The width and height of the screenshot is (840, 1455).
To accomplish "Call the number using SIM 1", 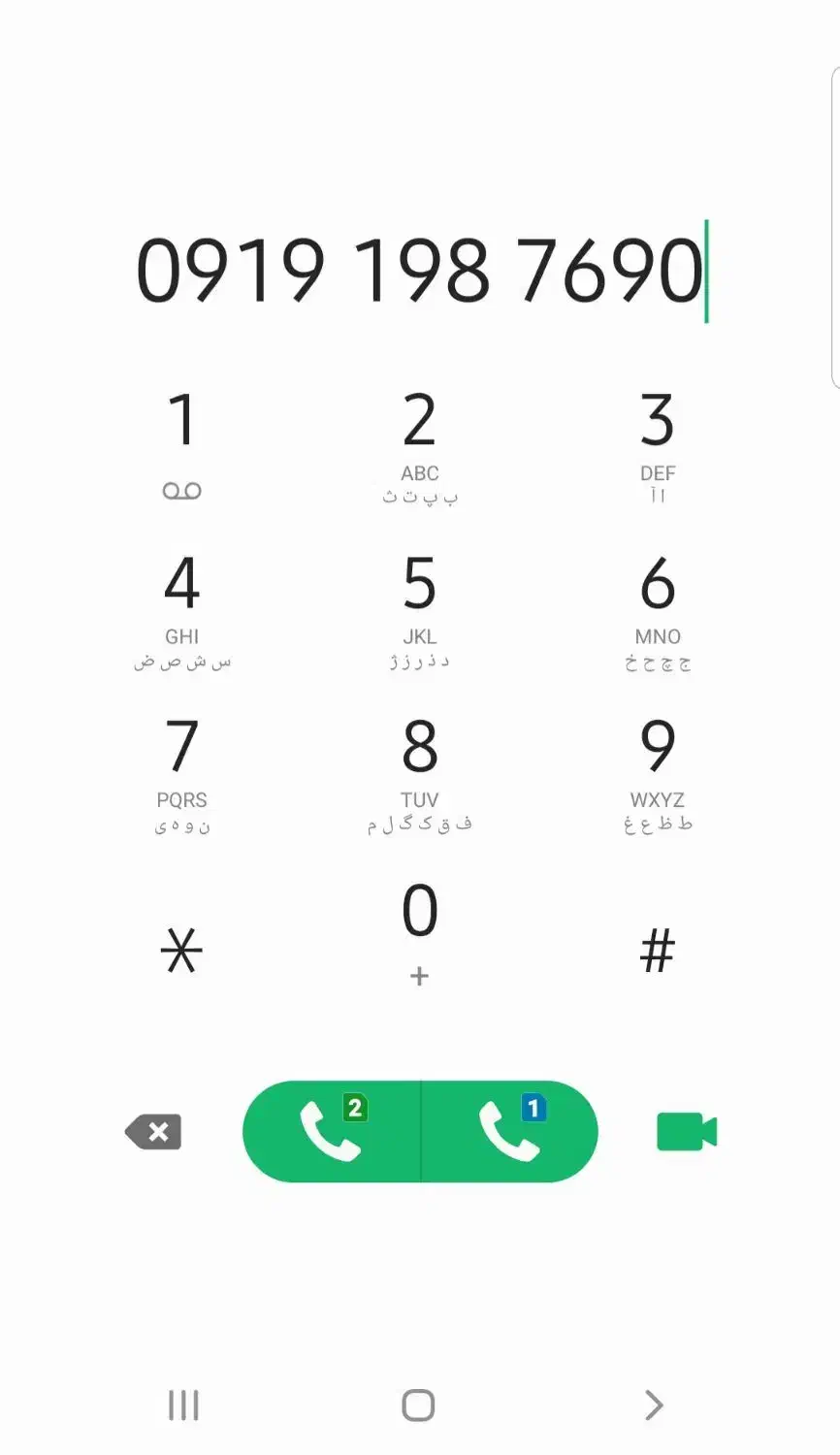I will click(x=510, y=1131).
